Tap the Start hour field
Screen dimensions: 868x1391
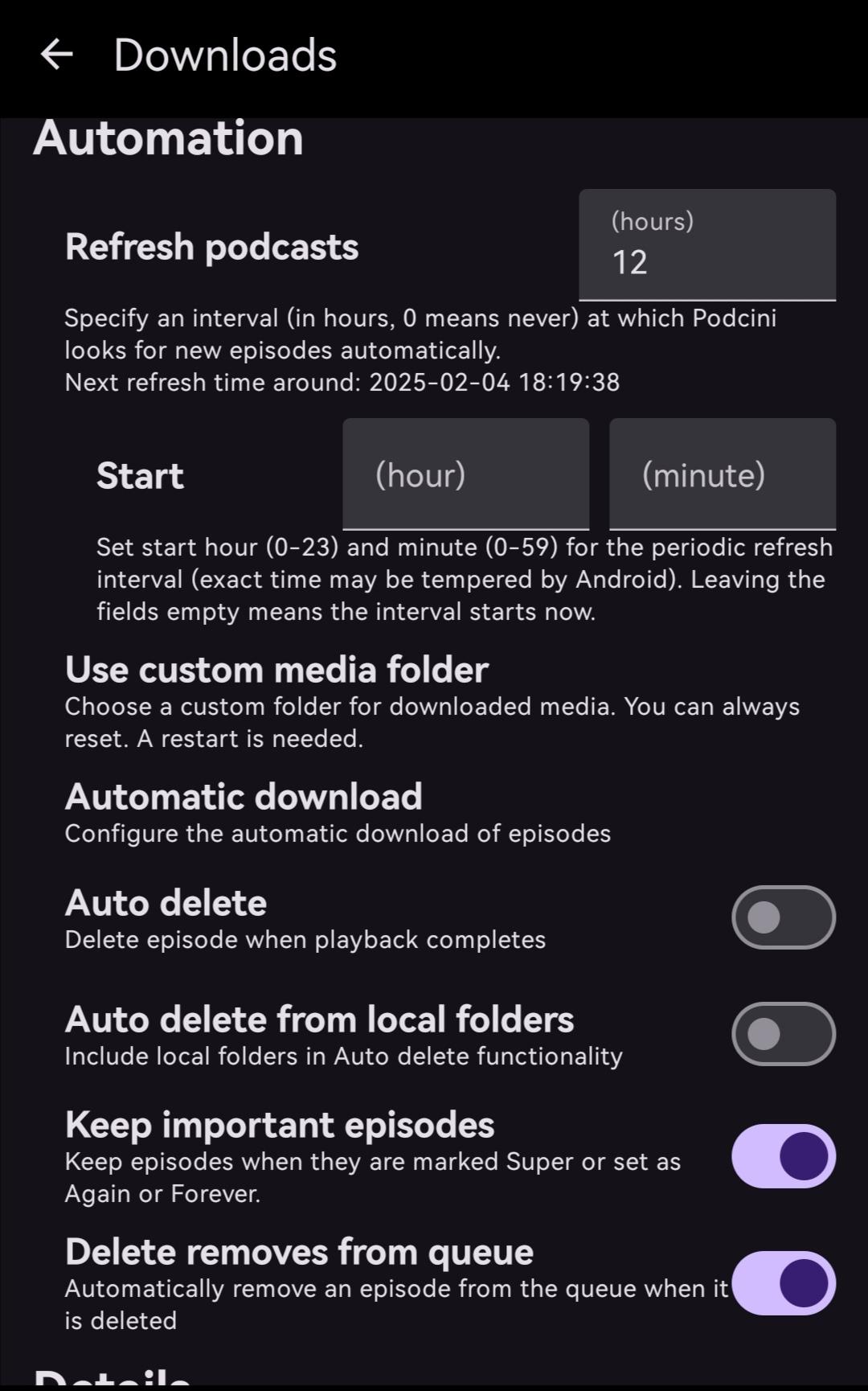466,474
